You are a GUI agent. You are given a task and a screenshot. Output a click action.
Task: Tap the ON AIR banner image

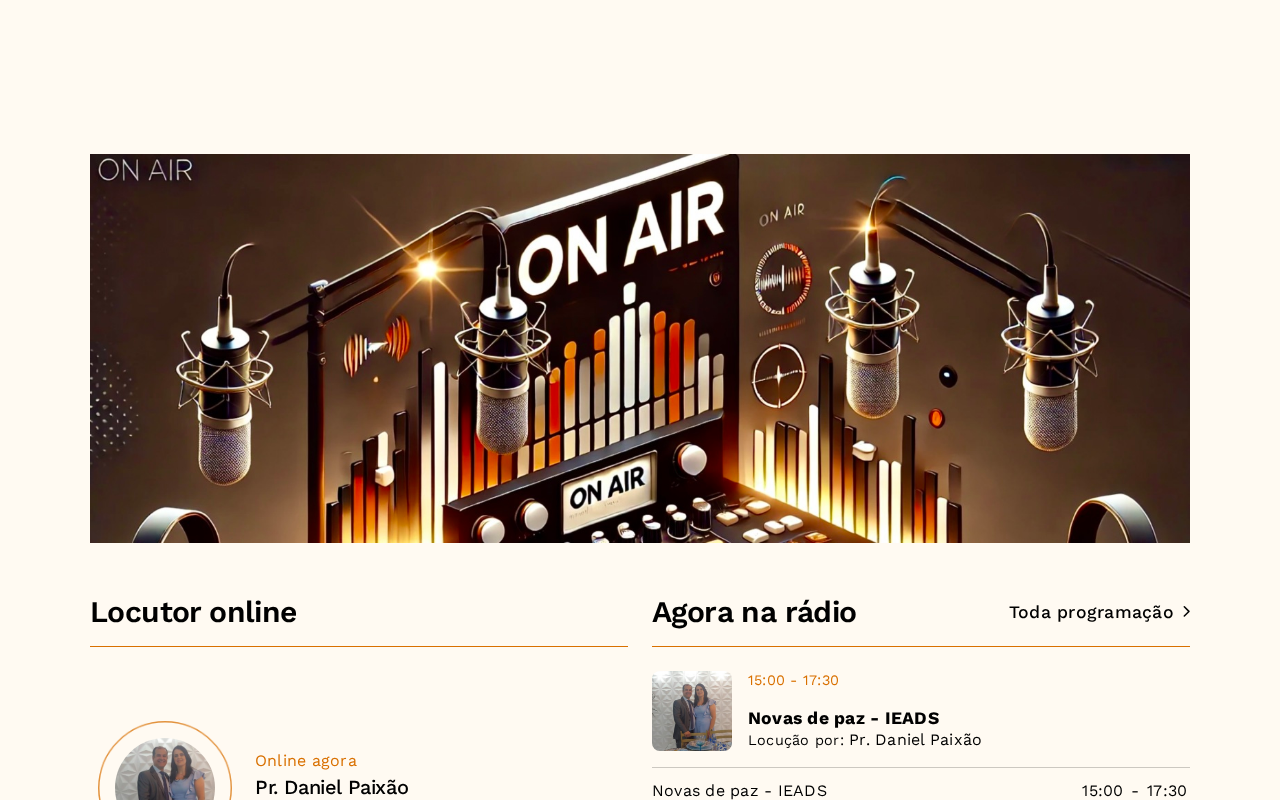pos(640,348)
